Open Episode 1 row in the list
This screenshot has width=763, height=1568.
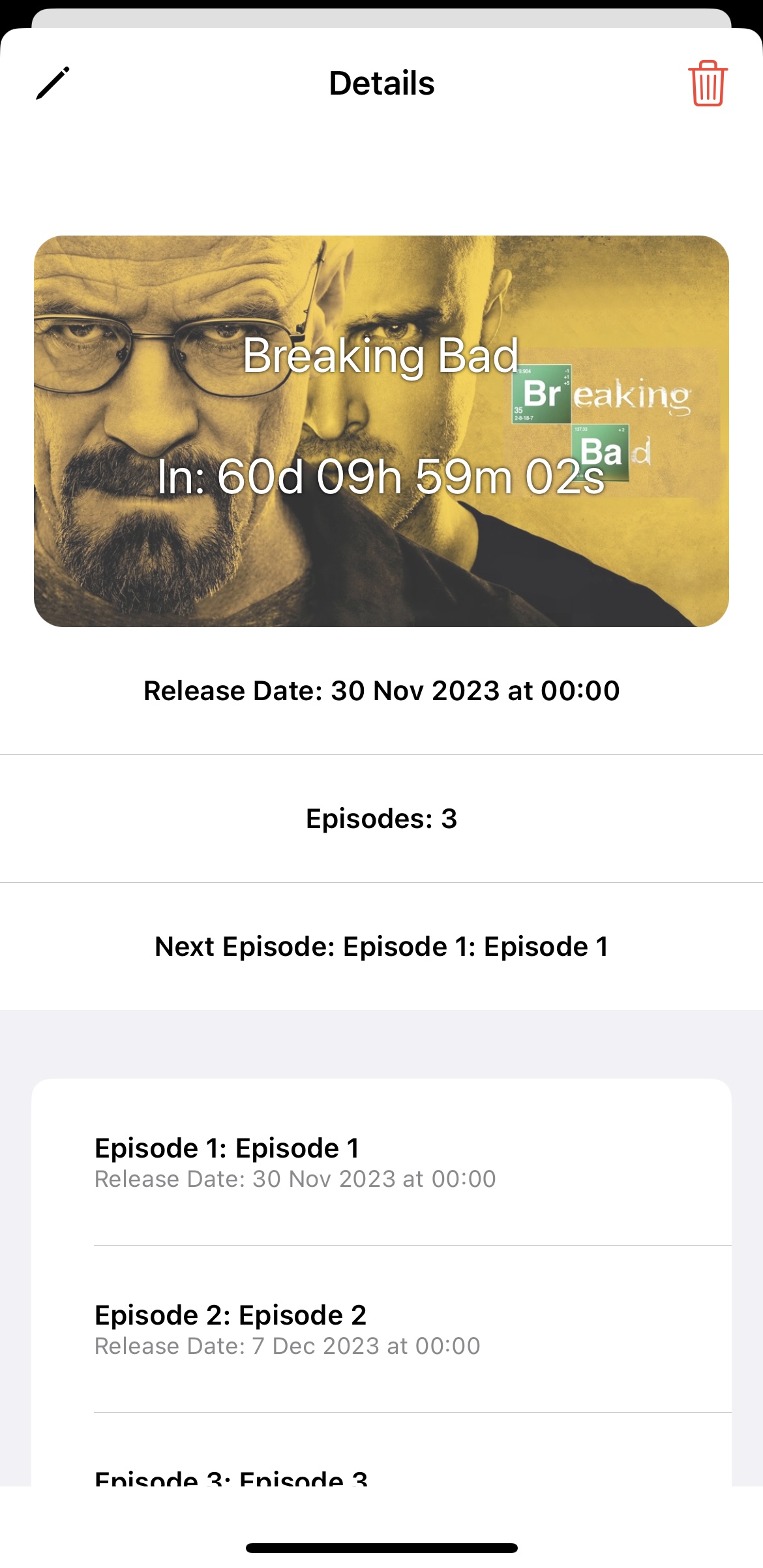(381, 1162)
